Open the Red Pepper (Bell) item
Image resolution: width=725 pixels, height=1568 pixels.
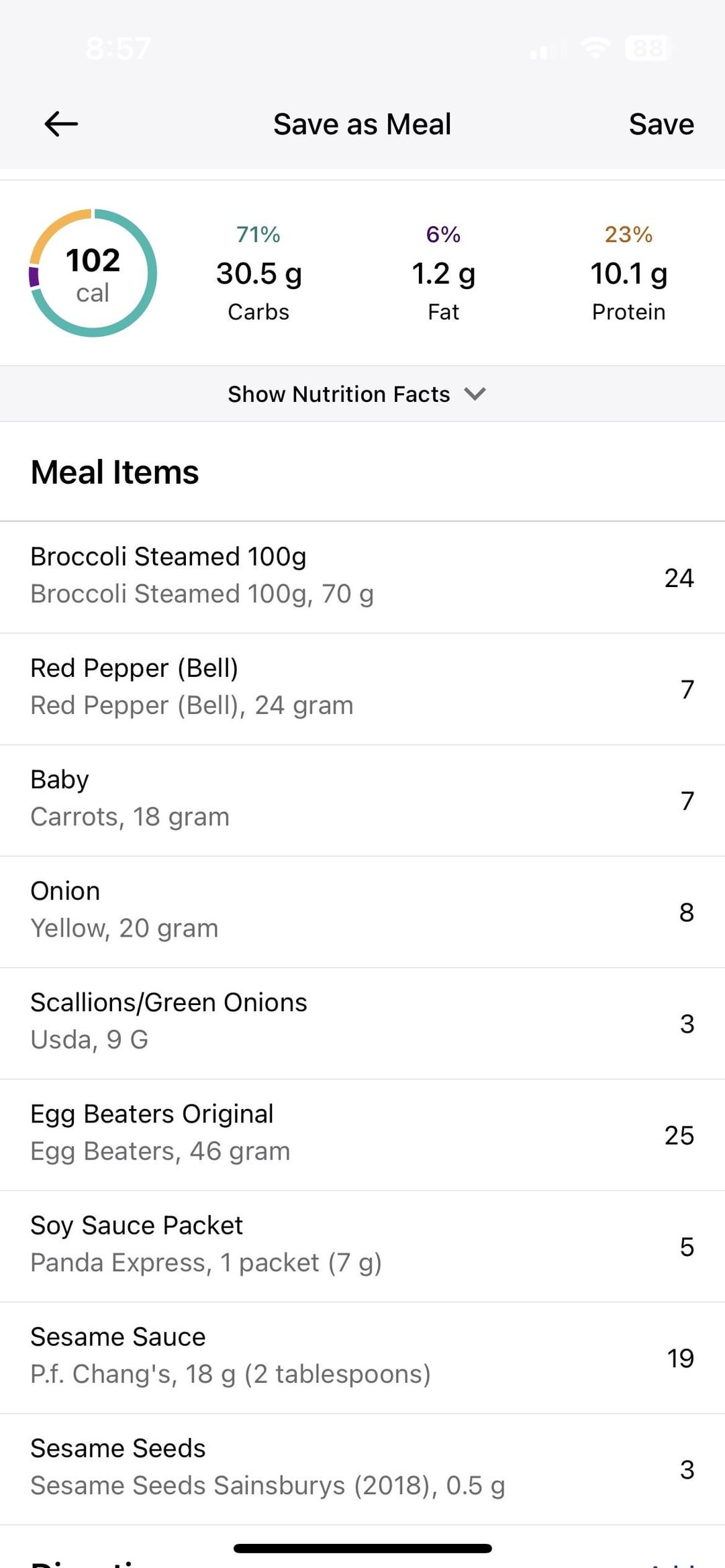coord(362,689)
